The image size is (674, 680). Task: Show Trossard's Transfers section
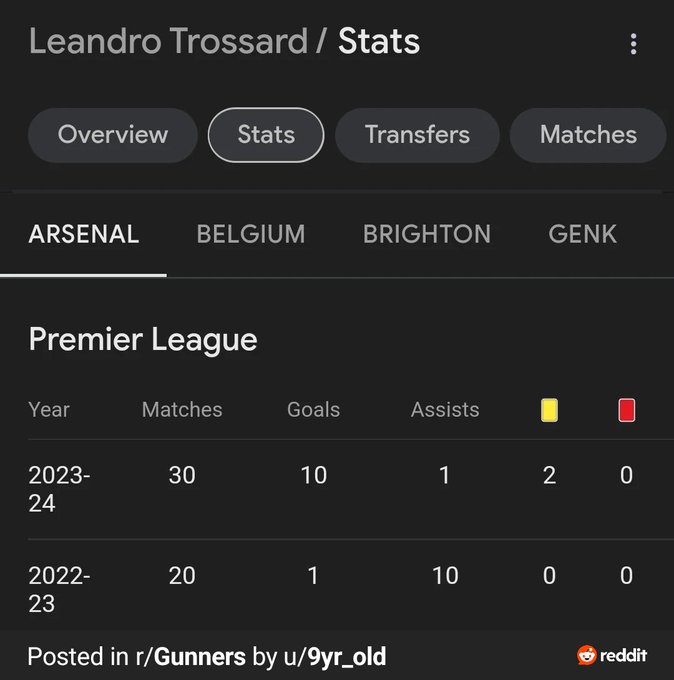(417, 135)
